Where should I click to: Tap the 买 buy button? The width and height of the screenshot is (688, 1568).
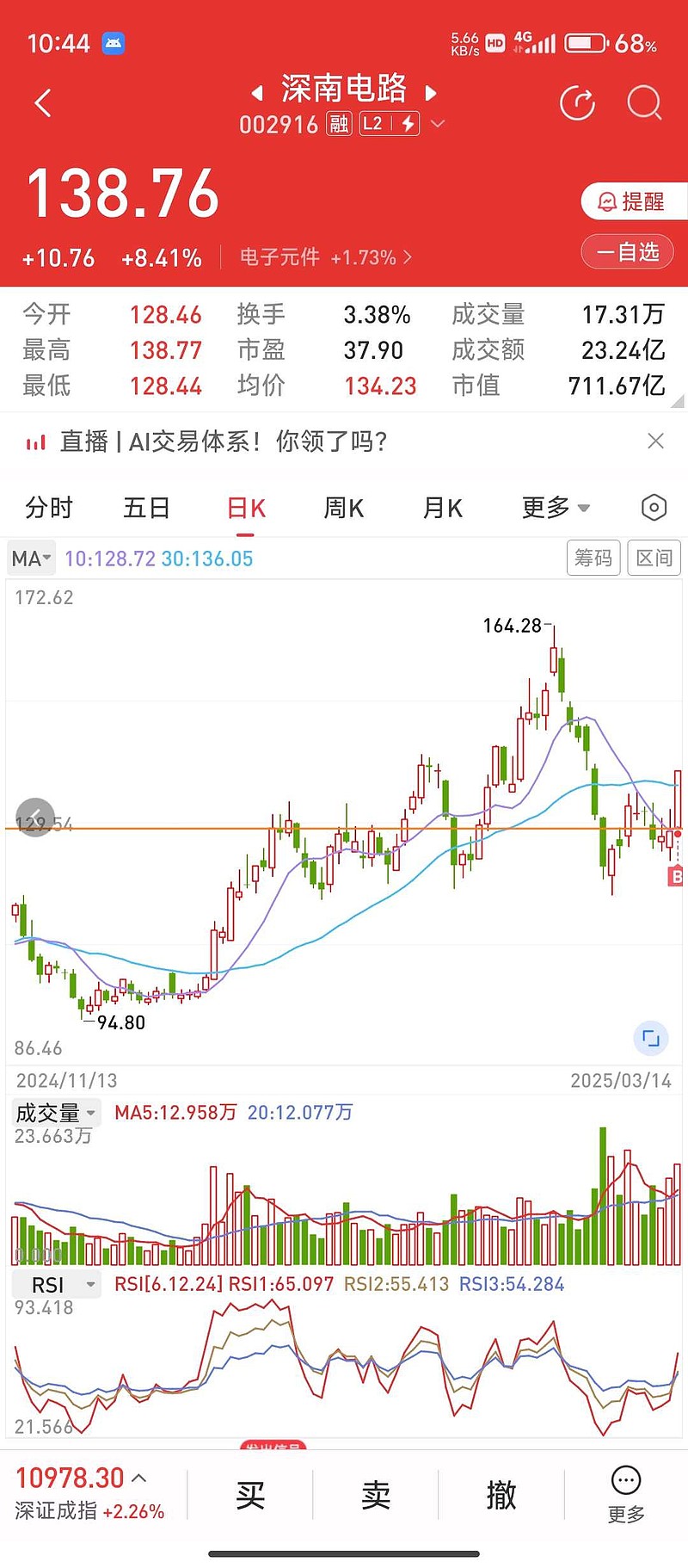250,1495
